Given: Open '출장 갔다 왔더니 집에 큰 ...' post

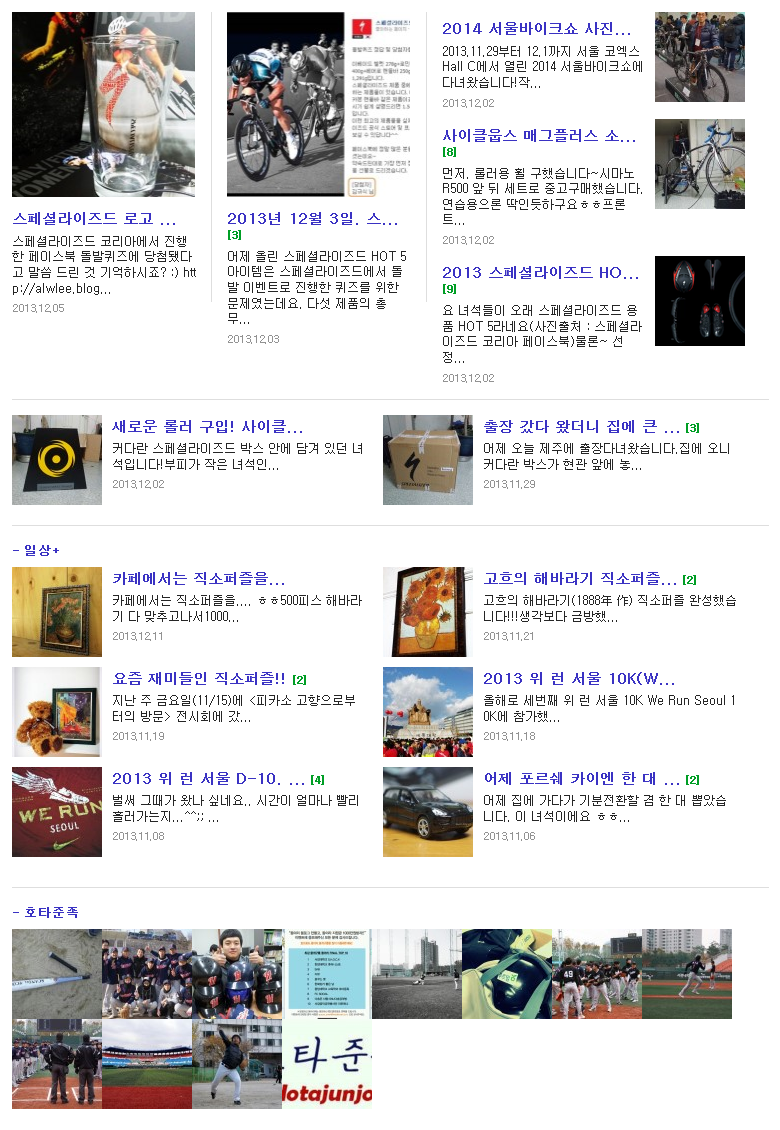Looking at the screenshot, I should pyautogui.click(x=581, y=427).
